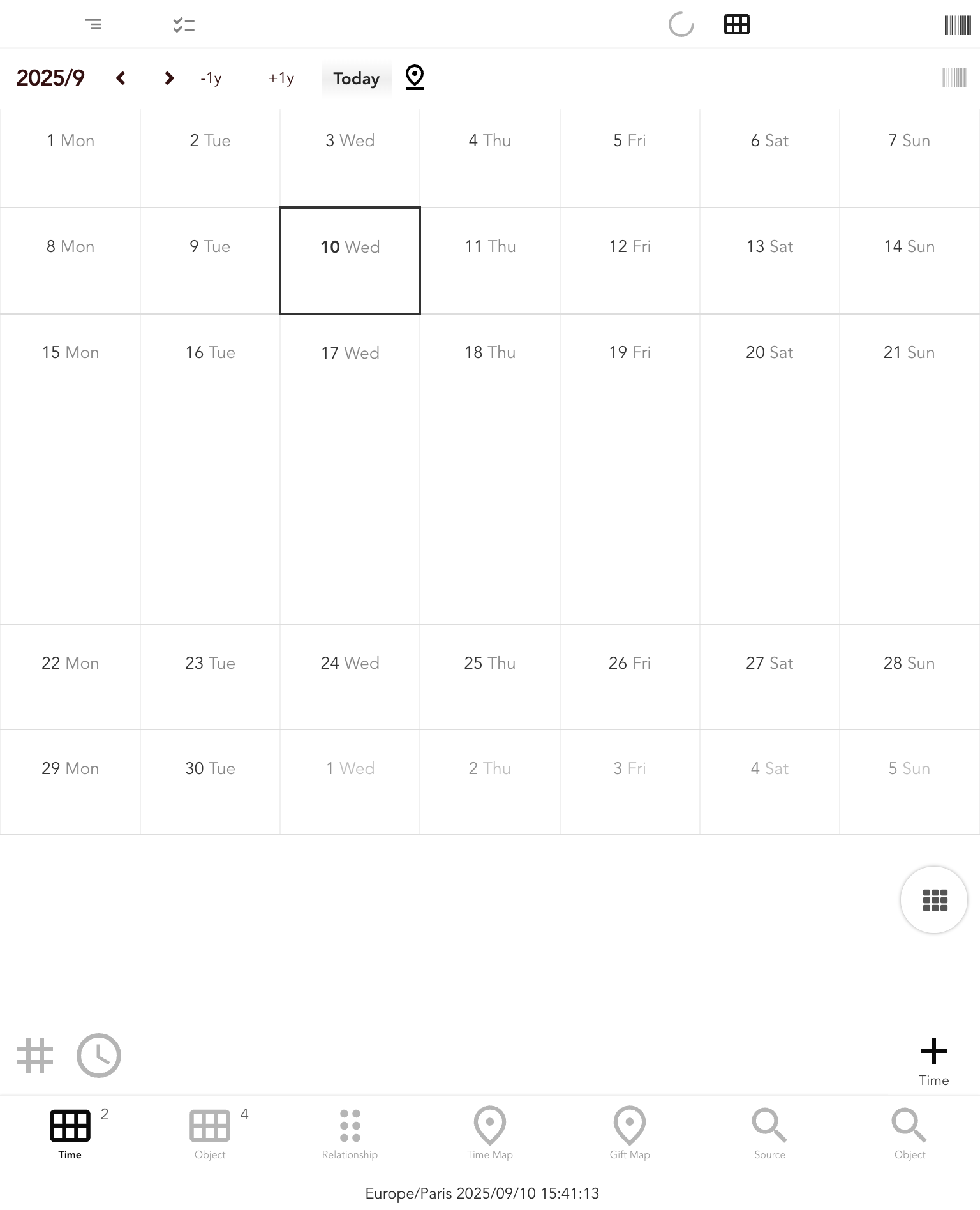980x1210 pixels.
Task: Select the September 10 calendar cell
Action: pyautogui.click(x=349, y=260)
